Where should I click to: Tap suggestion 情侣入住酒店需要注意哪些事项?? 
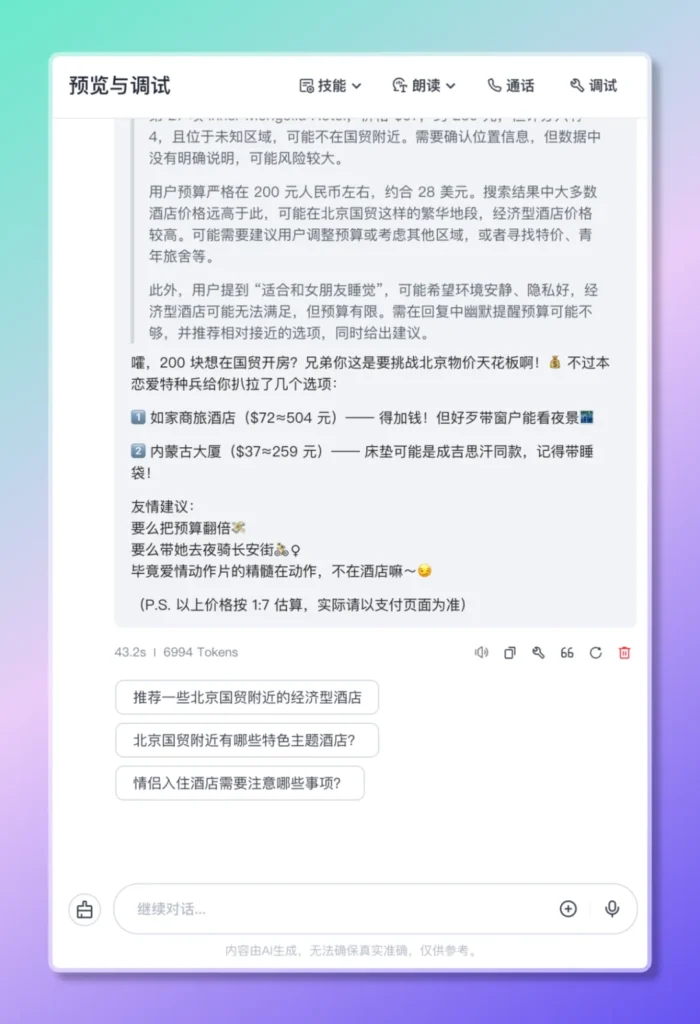[240, 783]
